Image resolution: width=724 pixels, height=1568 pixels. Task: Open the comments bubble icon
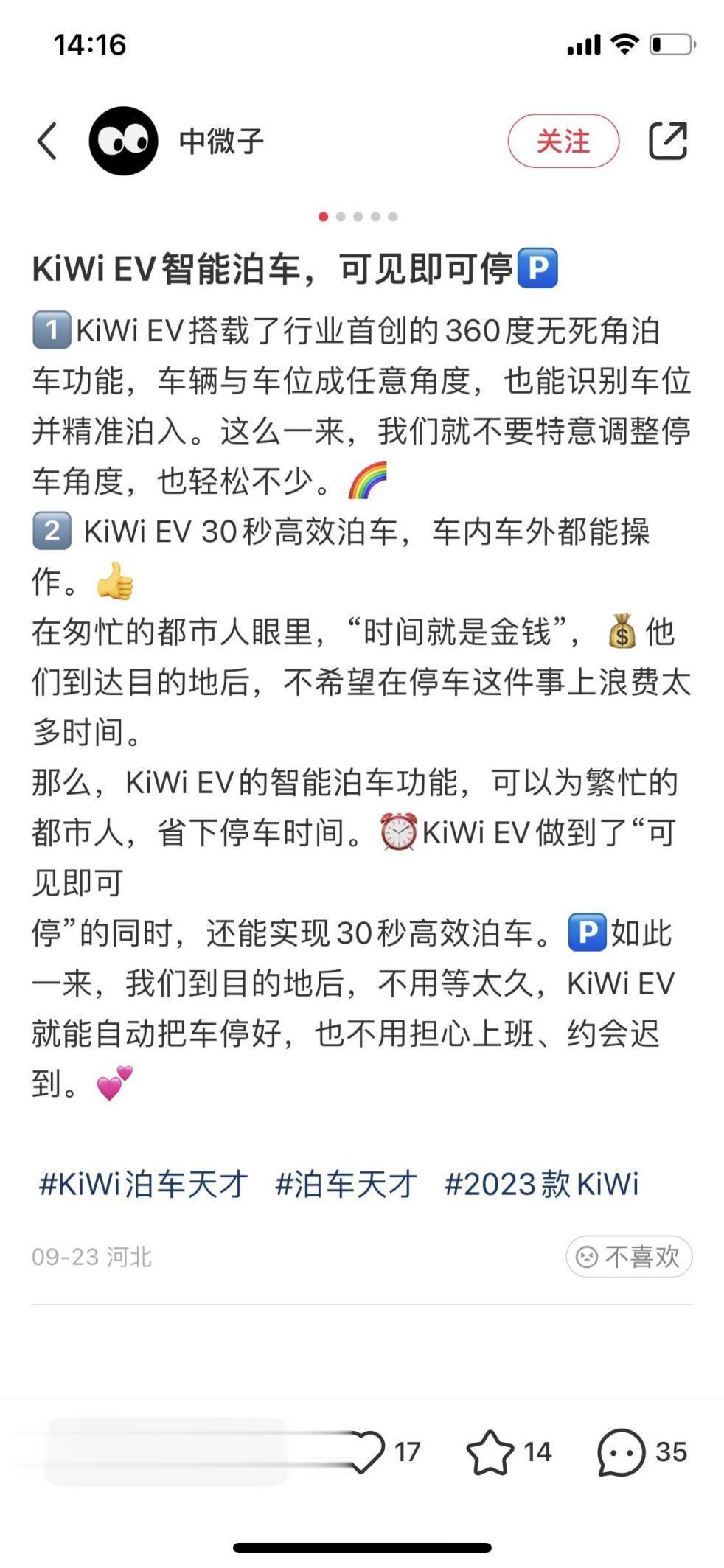[x=621, y=1452]
